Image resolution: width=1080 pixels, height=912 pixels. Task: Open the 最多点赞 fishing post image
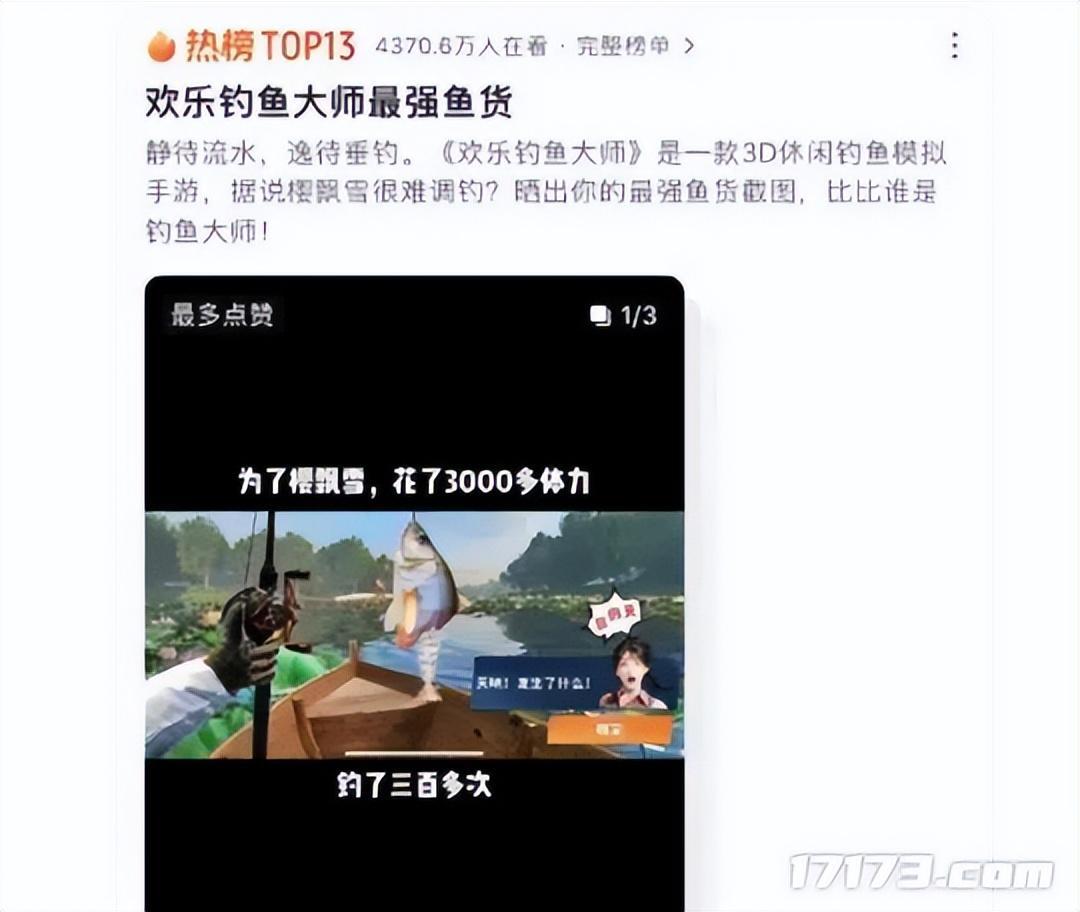(414, 600)
